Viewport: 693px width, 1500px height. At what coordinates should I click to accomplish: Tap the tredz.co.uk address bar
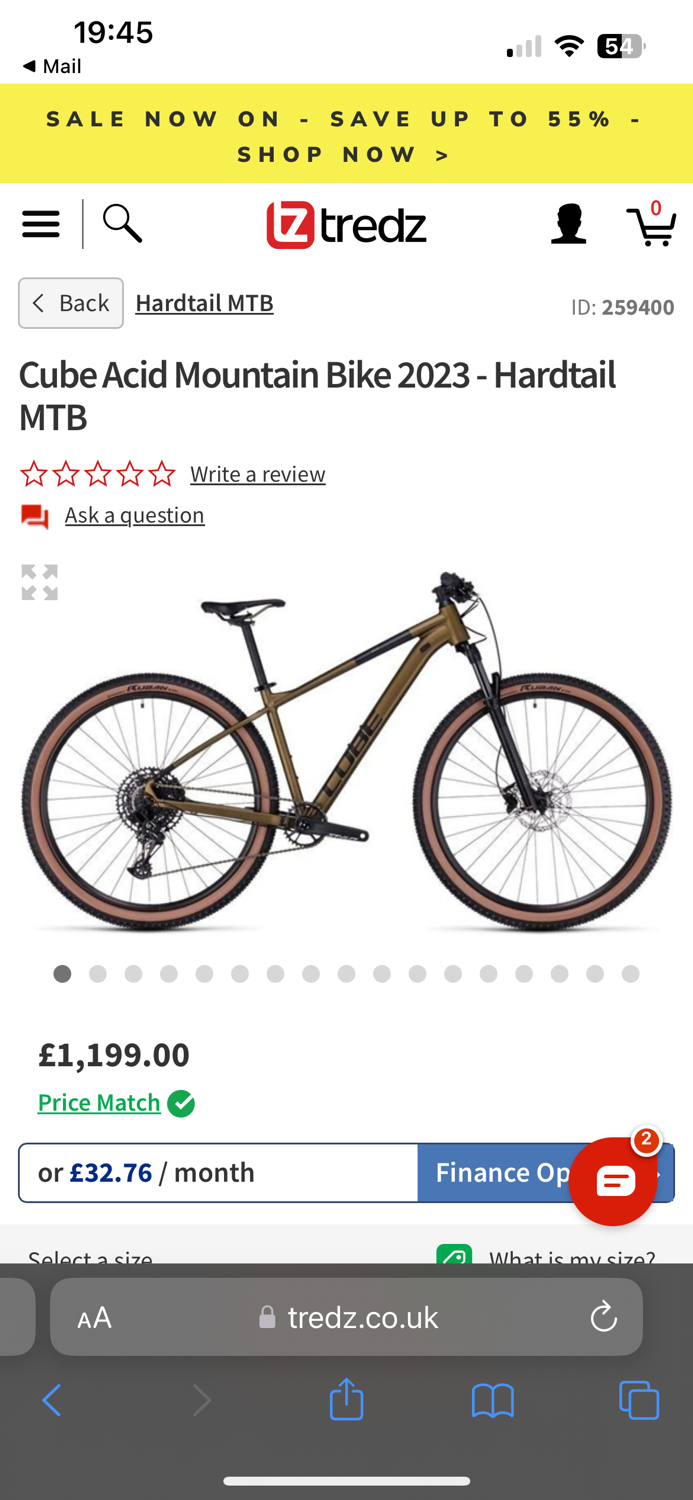click(x=346, y=1317)
